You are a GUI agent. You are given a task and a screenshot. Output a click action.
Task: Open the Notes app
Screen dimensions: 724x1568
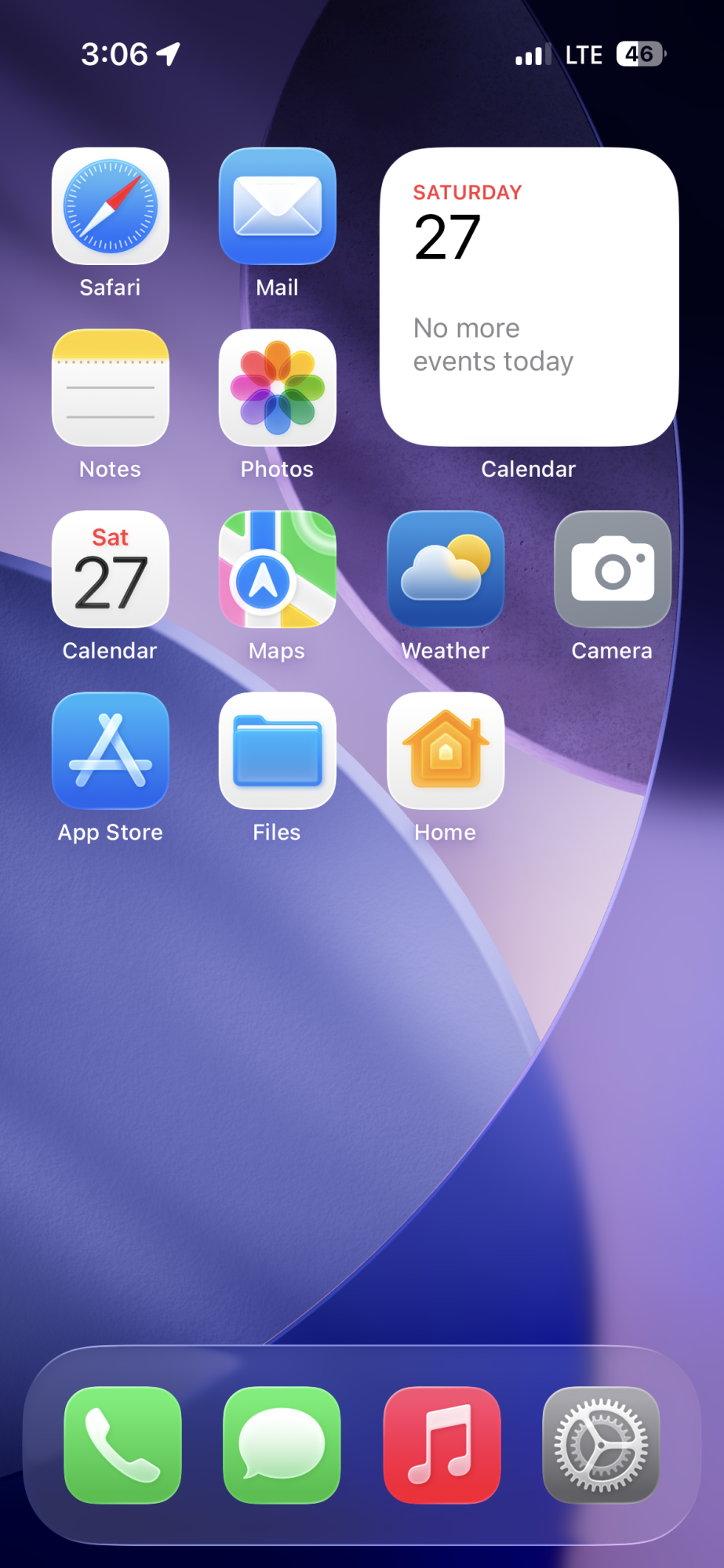(x=111, y=388)
